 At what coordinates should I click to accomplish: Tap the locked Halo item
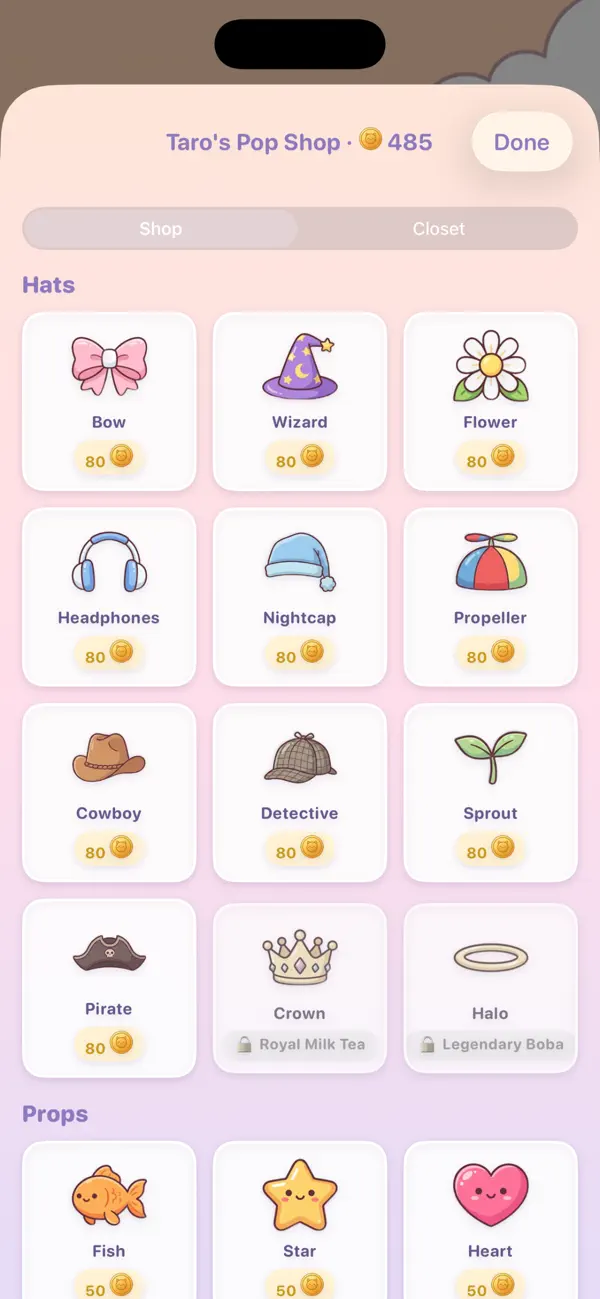click(490, 988)
